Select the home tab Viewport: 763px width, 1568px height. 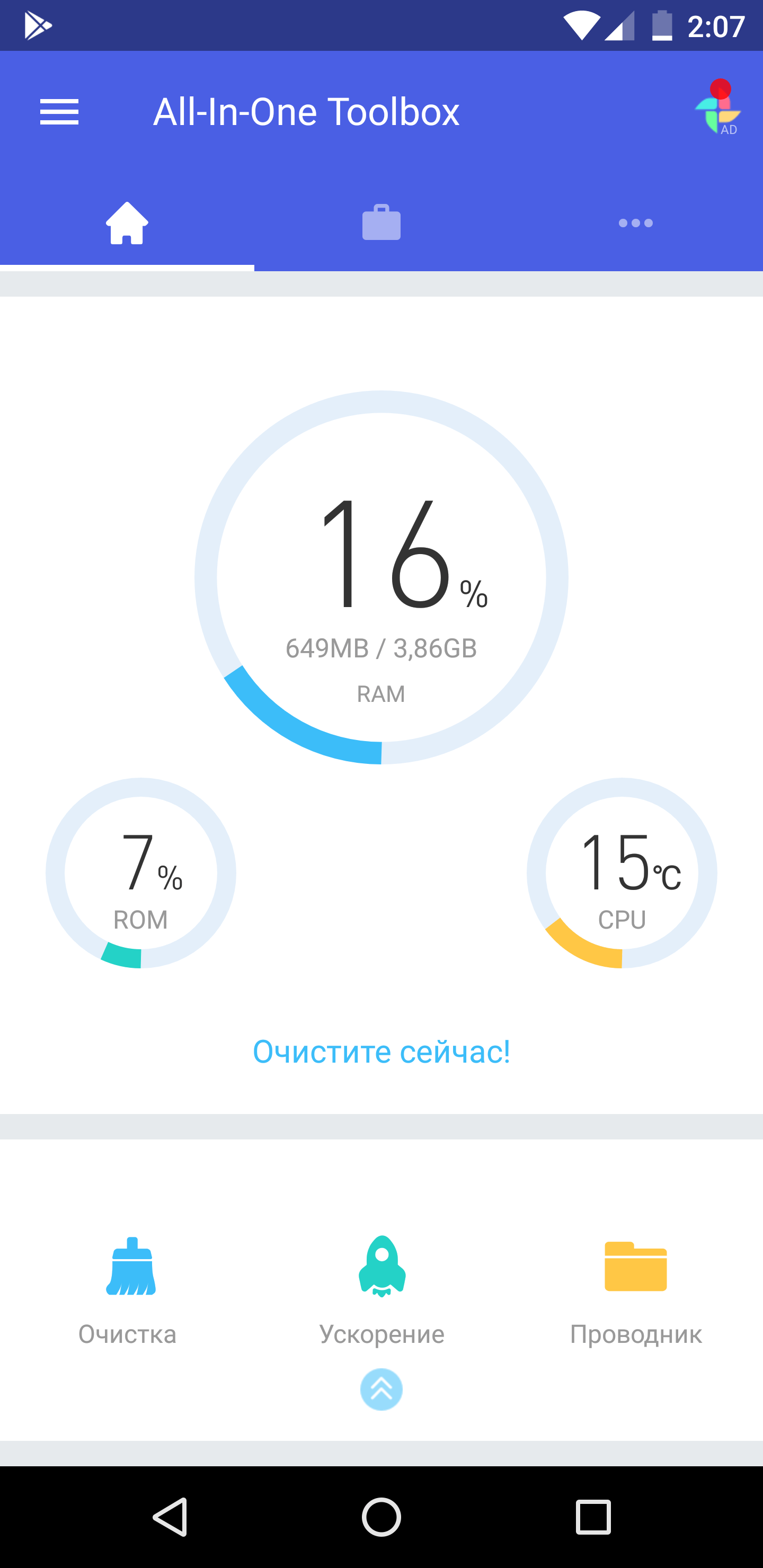click(127, 223)
